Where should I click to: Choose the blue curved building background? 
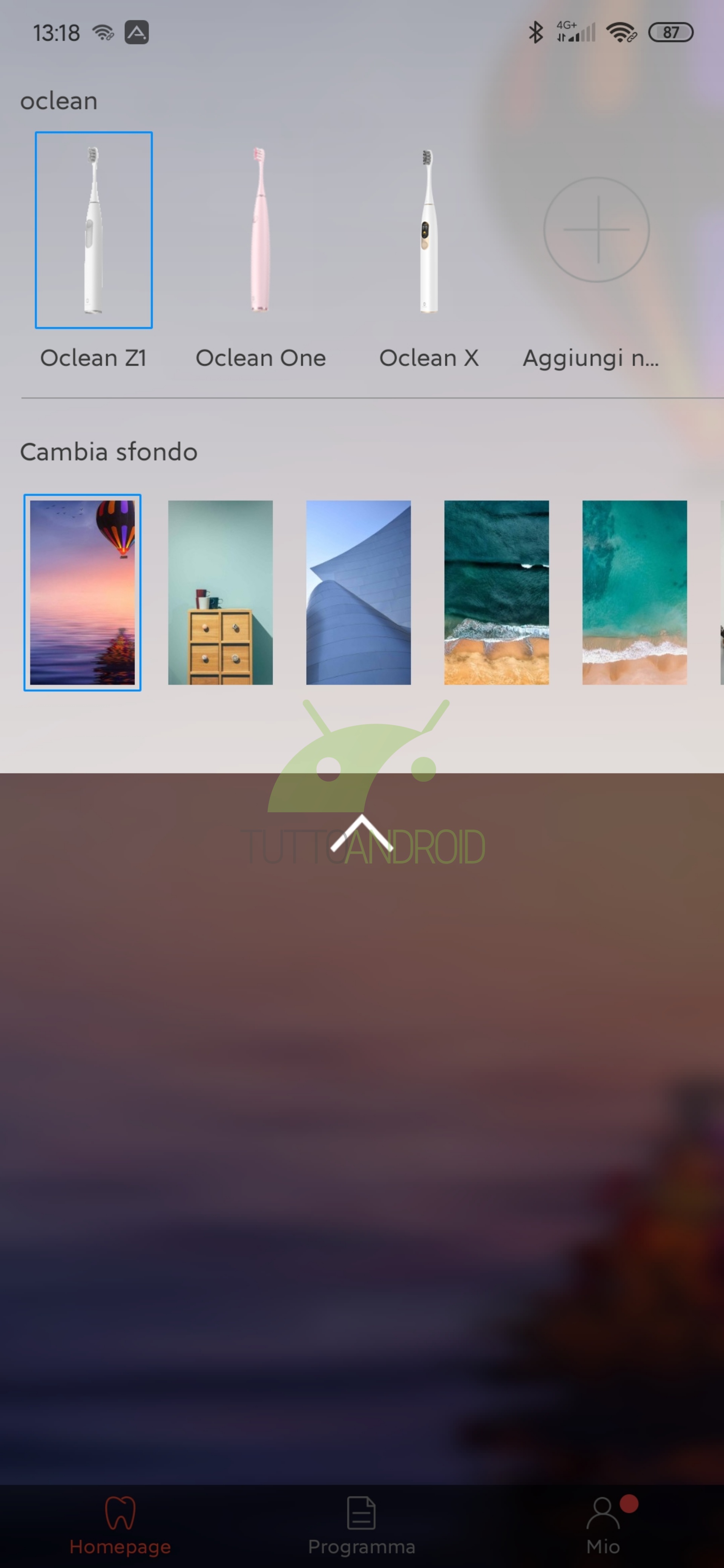358,592
